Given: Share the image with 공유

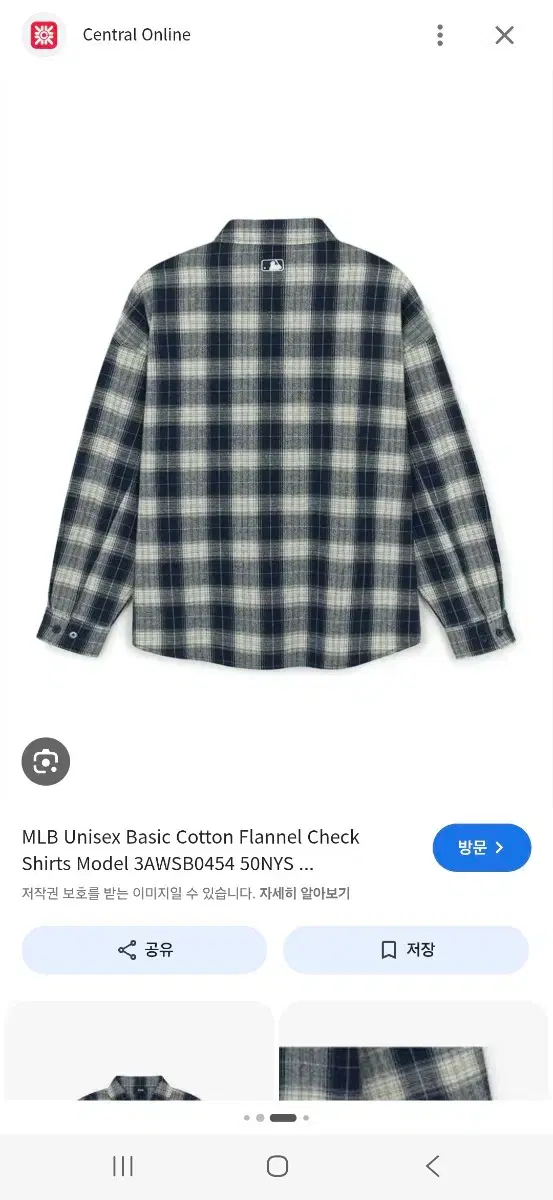Looking at the screenshot, I should (x=145, y=950).
